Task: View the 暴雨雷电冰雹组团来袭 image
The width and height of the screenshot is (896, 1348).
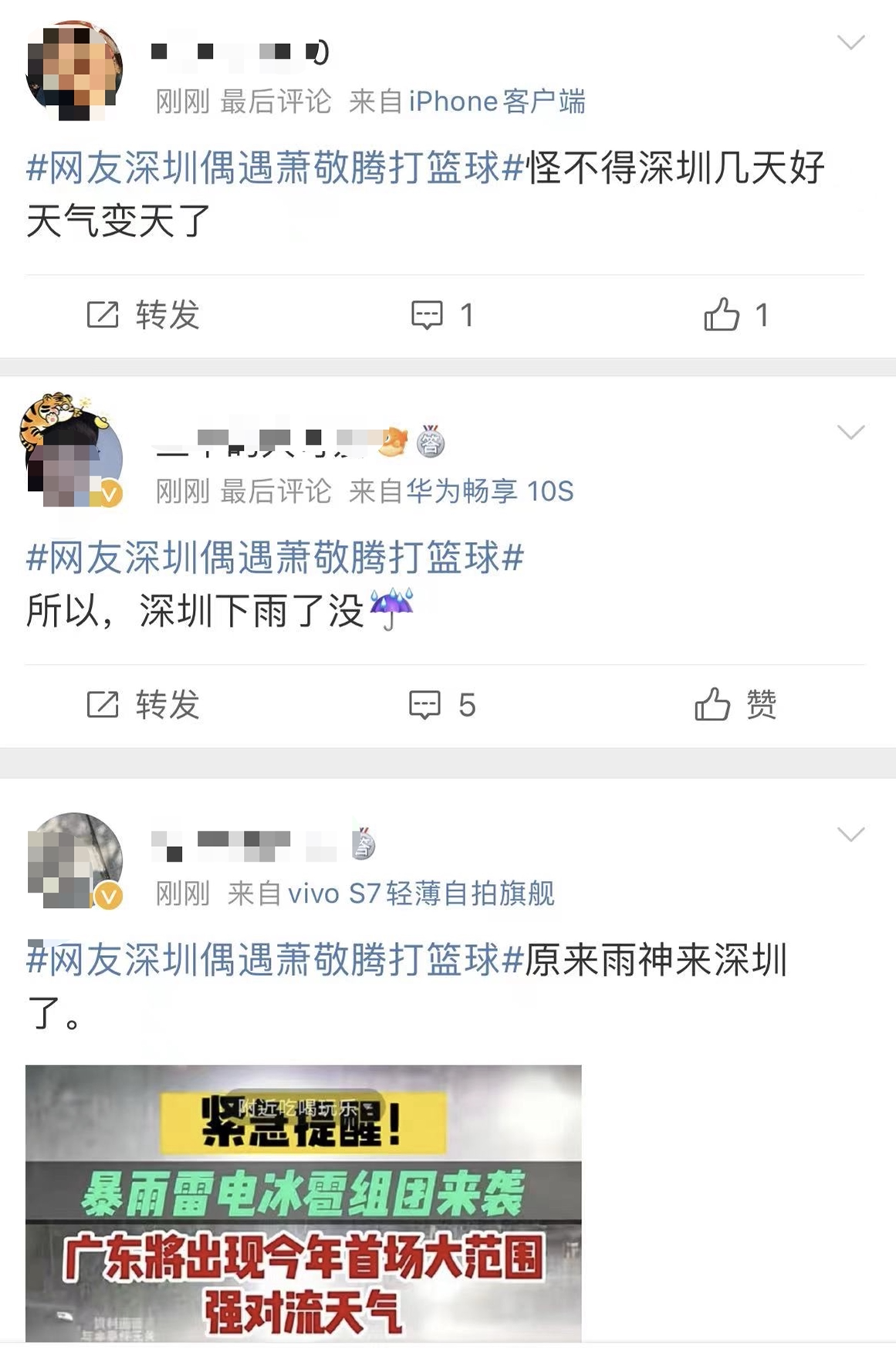Action: pos(303,1203)
